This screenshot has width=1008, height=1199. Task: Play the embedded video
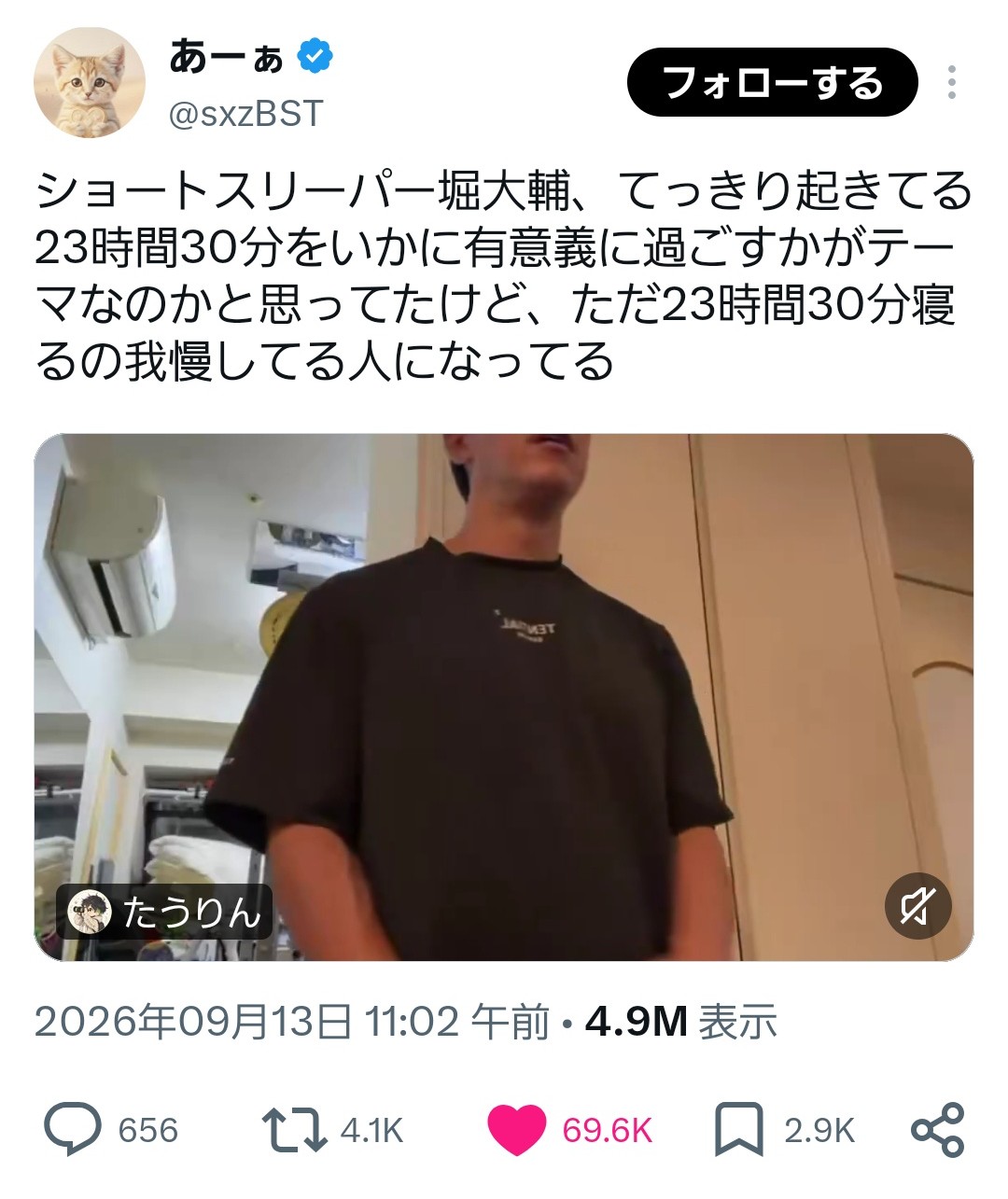pyautogui.click(x=504, y=697)
